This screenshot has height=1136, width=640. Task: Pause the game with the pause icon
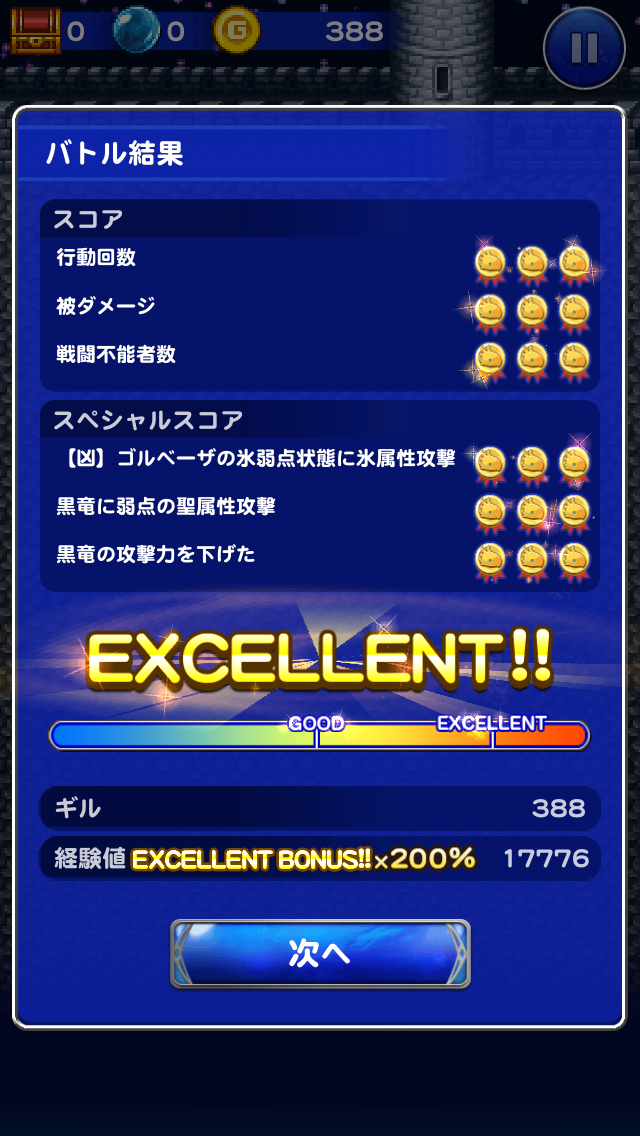[584, 47]
